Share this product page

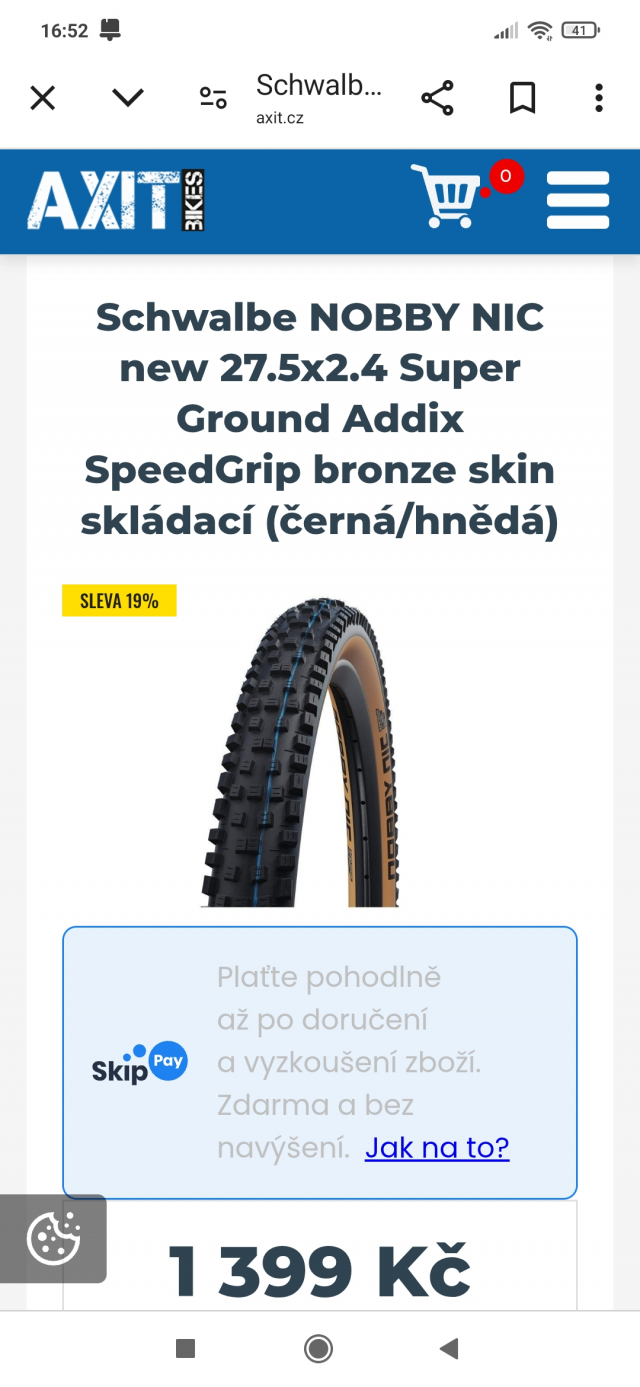tap(437, 98)
